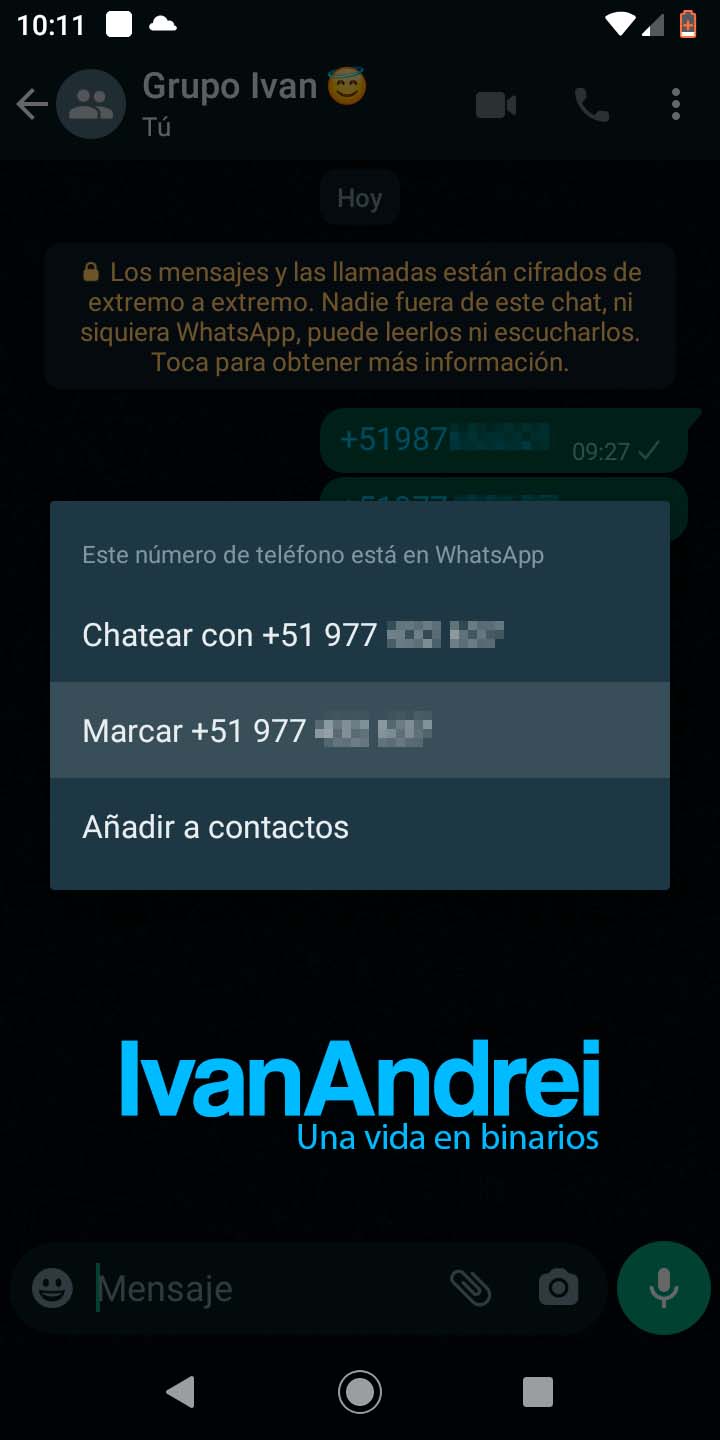
Task: Open the end-to-end encryption notice
Action: (360, 316)
